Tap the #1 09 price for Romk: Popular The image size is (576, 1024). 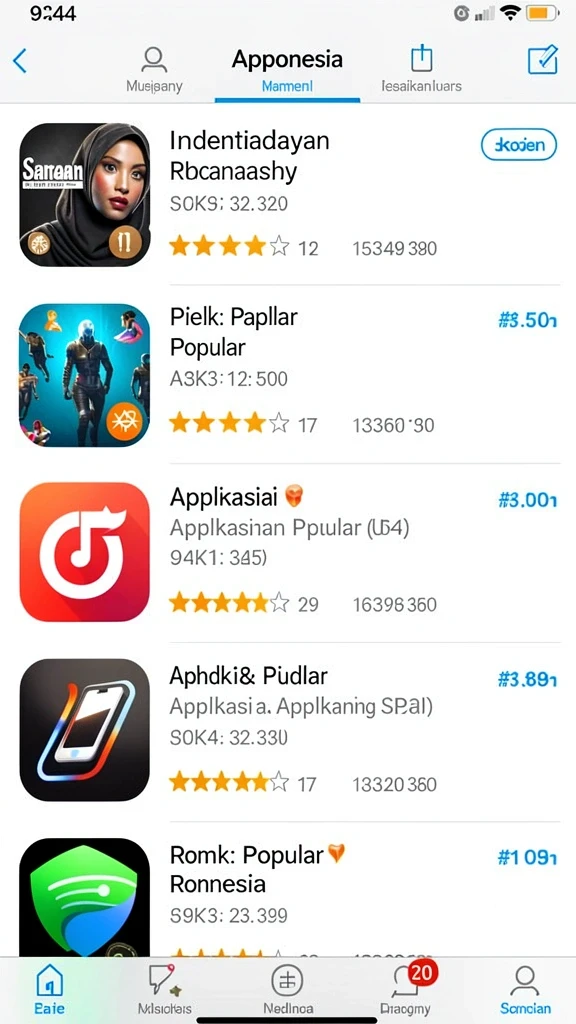pyautogui.click(x=528, y=857)
